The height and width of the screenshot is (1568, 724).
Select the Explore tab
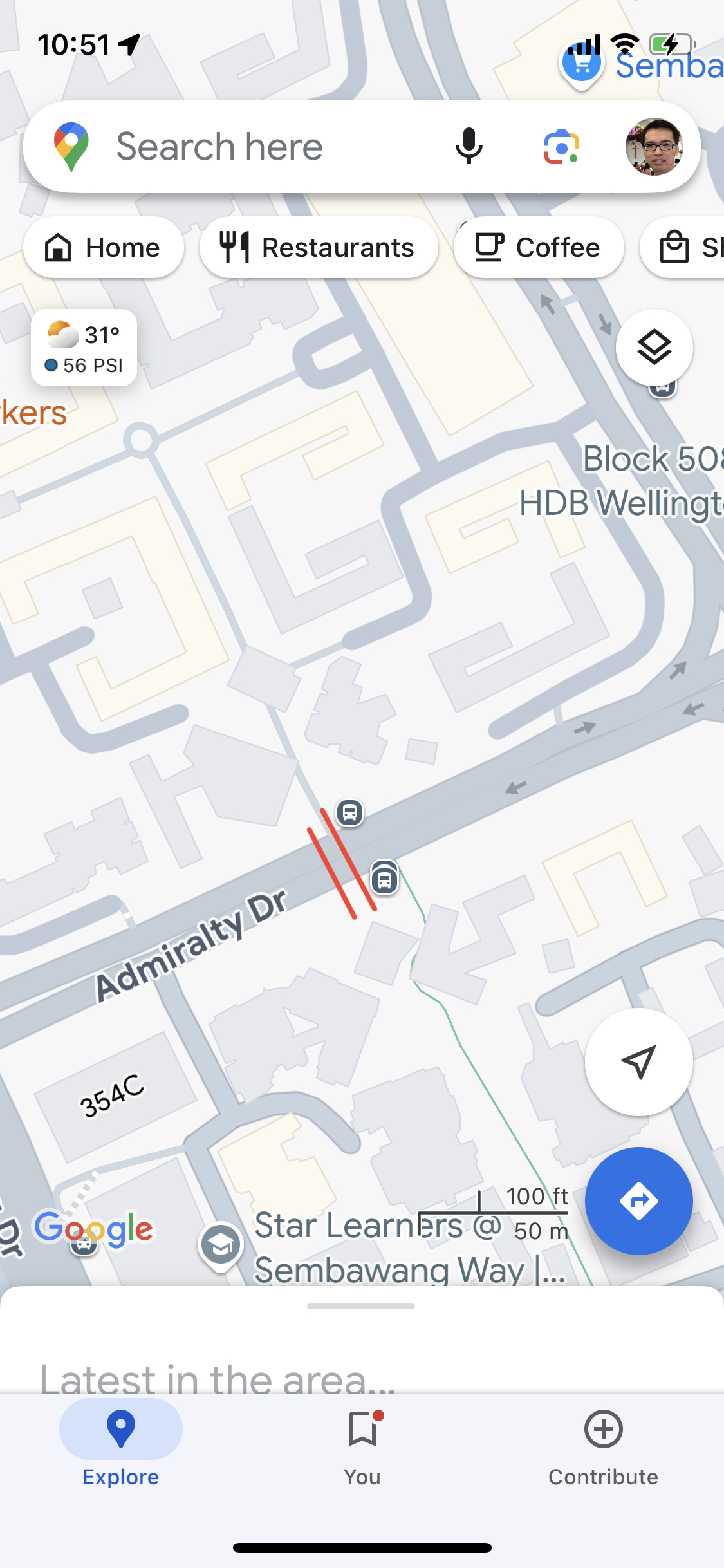(121, 1448)
